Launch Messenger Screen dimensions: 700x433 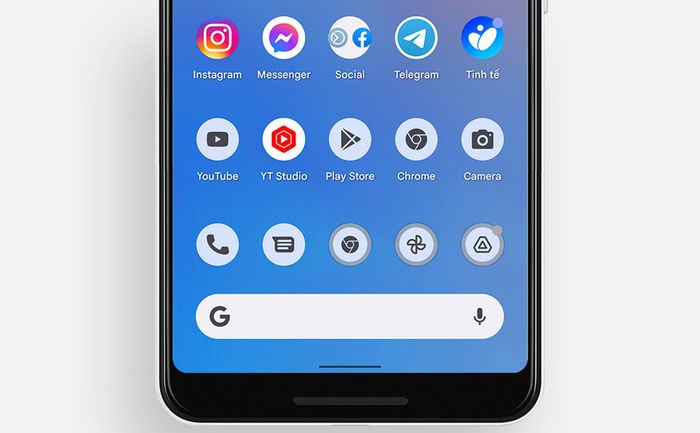pos(283,39)
